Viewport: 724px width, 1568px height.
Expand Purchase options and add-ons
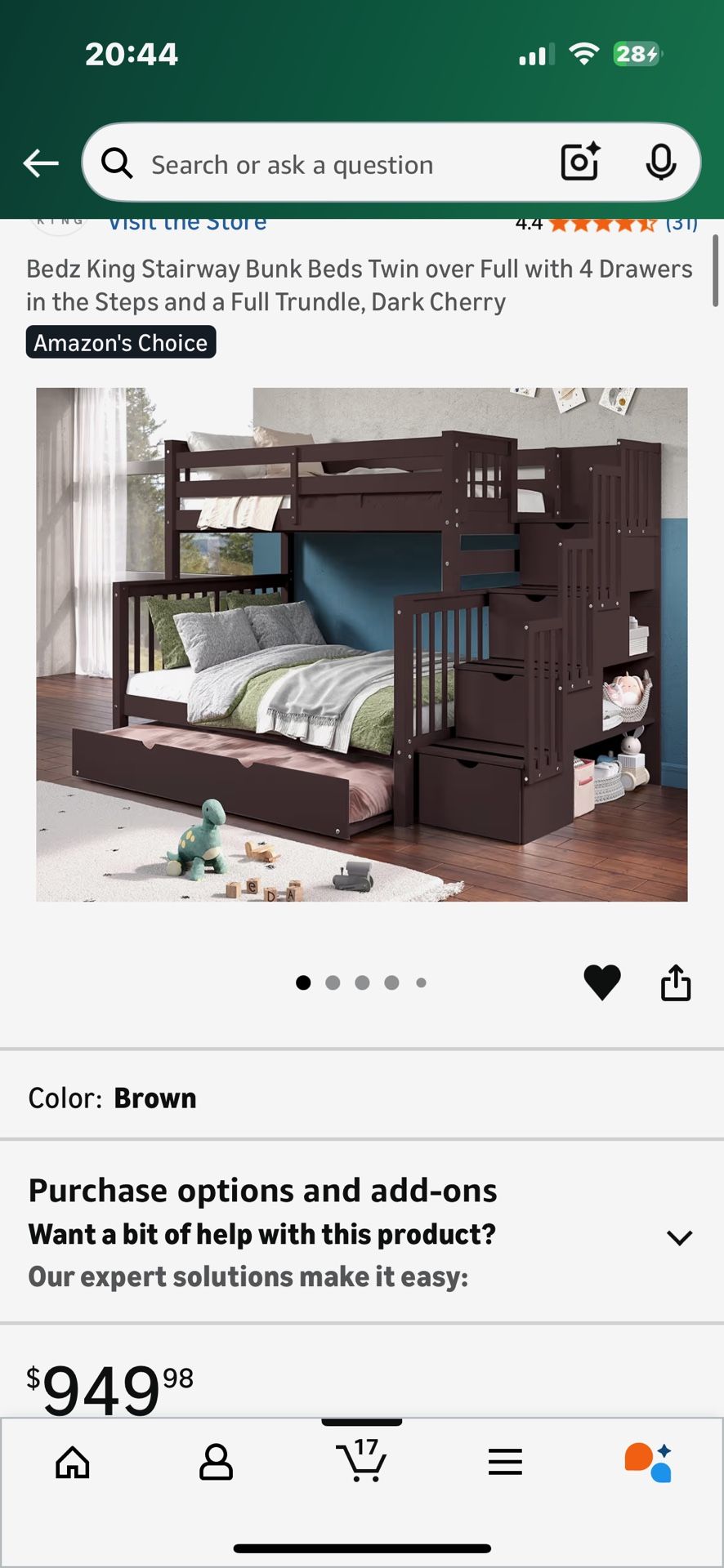click(x=679, y=1237)
